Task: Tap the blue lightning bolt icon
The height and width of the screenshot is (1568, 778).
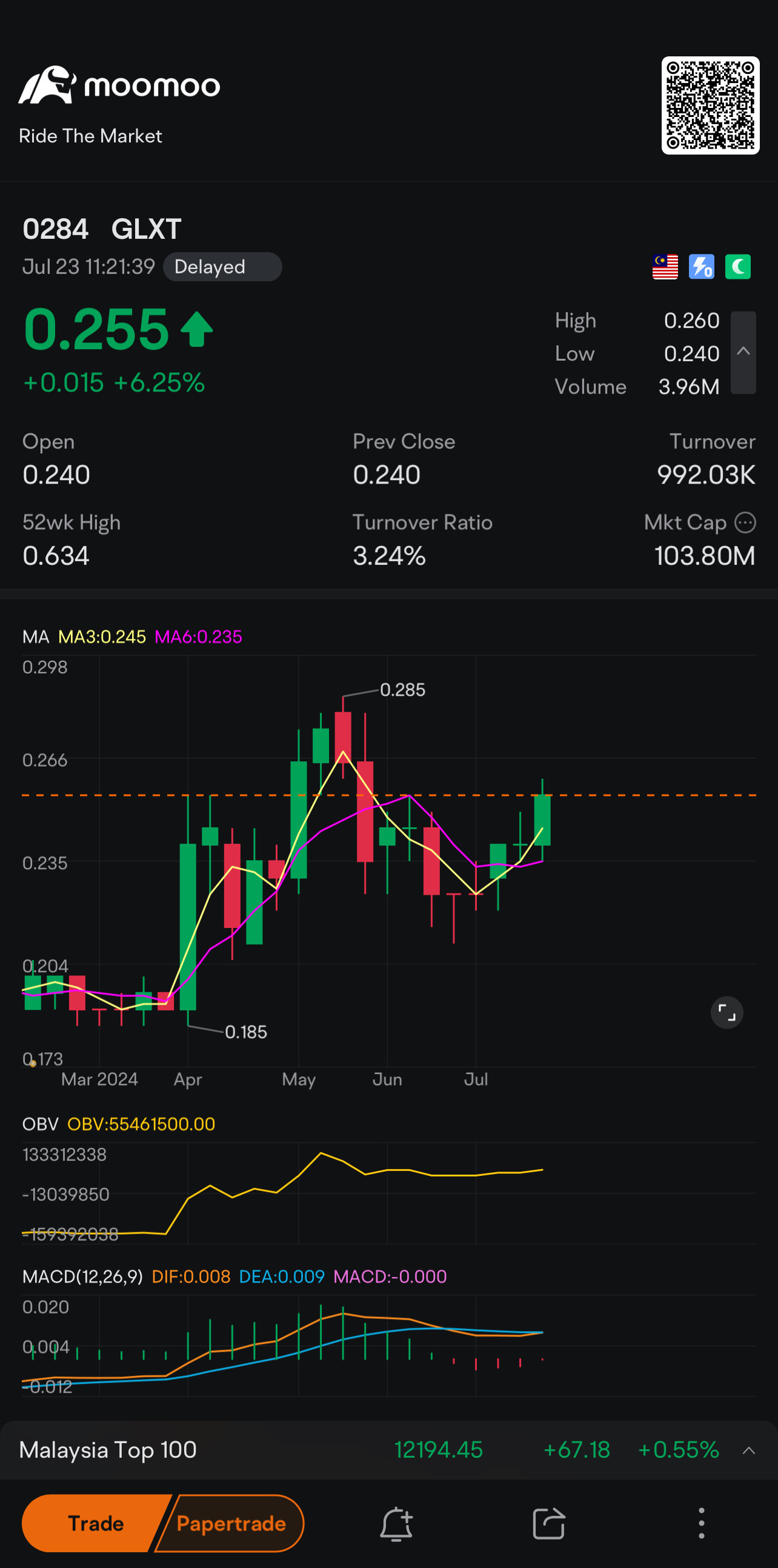Action: click(702, 267)
